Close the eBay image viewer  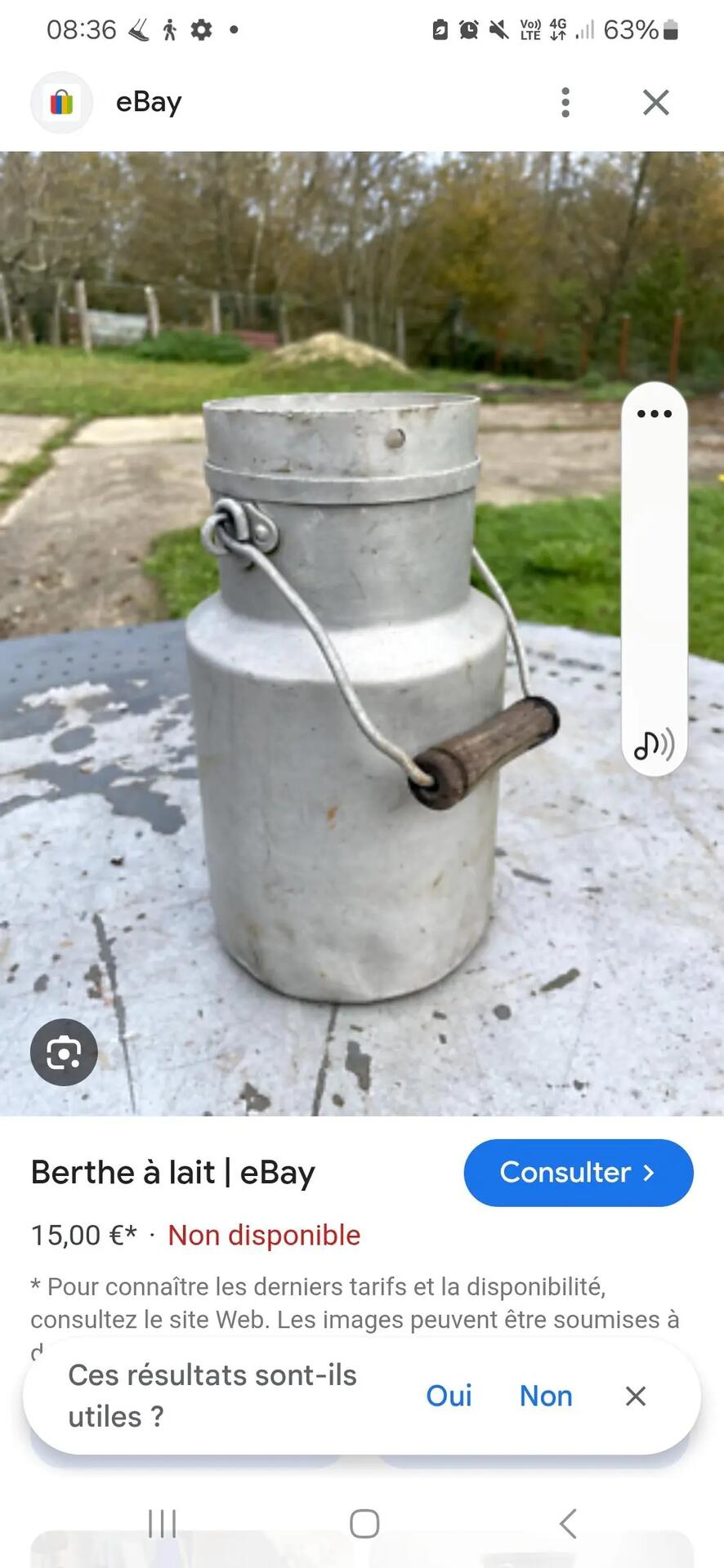pyautogui.click(x=655, y=103)
